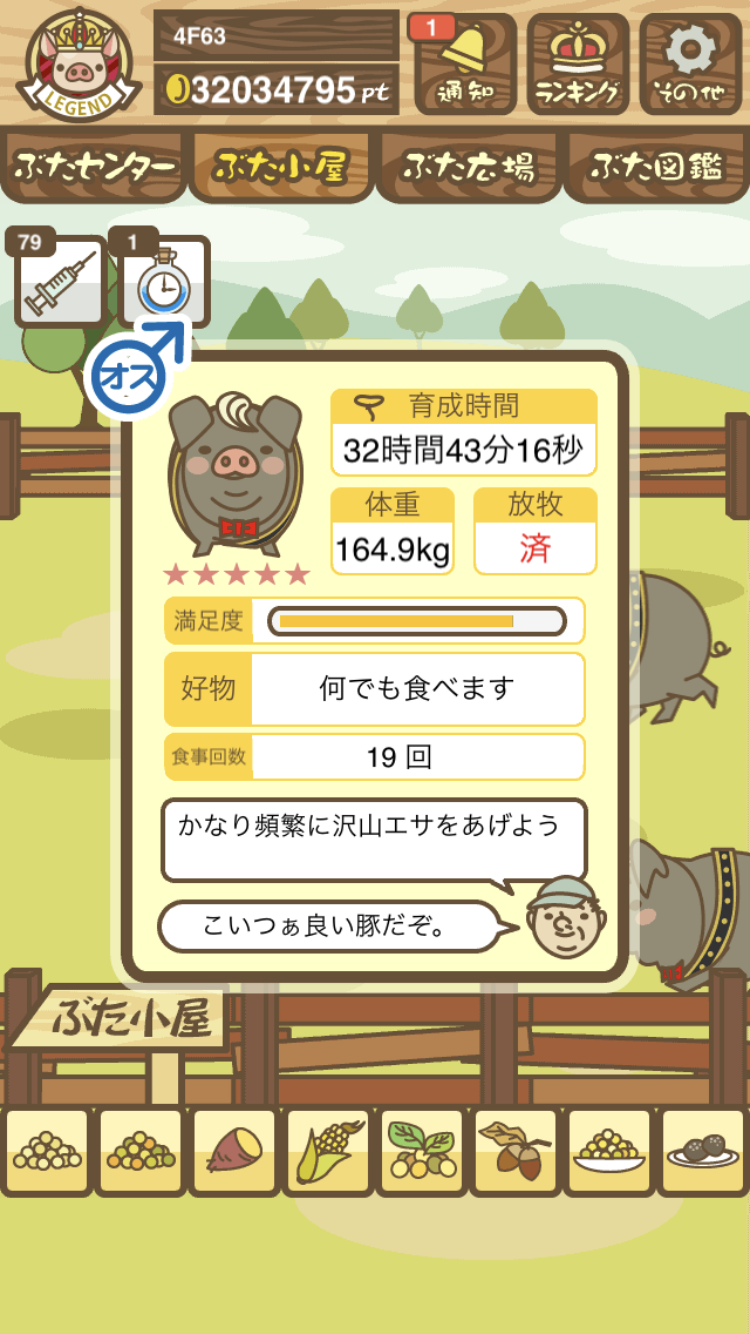Viewport: 750px width, 1334px height.
Task: Give the plain beige pellet feed
Action: 47,1151
